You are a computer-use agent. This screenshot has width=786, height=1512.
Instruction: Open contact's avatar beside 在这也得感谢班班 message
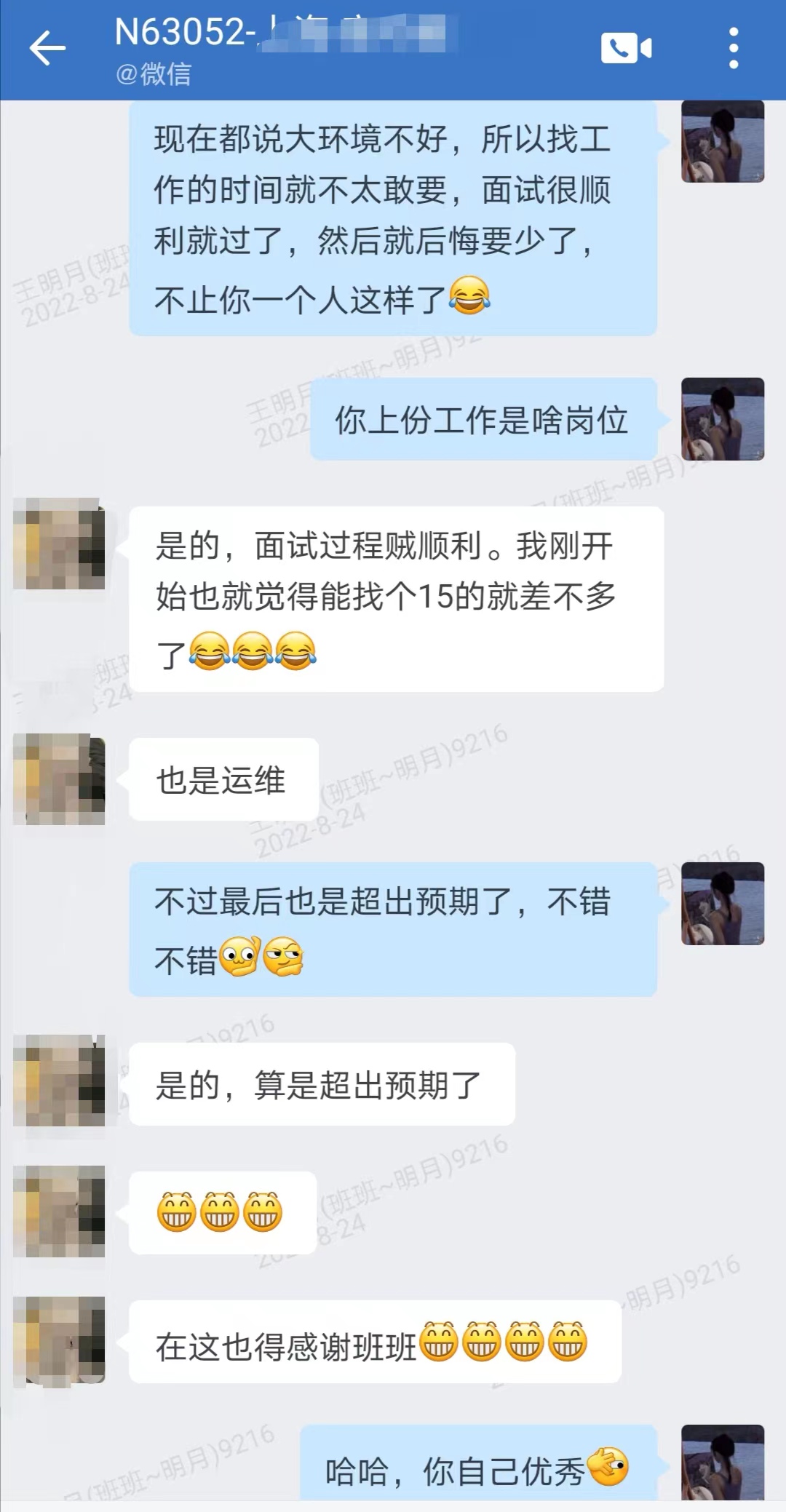pyautogui.click(x=60, y=1341)
